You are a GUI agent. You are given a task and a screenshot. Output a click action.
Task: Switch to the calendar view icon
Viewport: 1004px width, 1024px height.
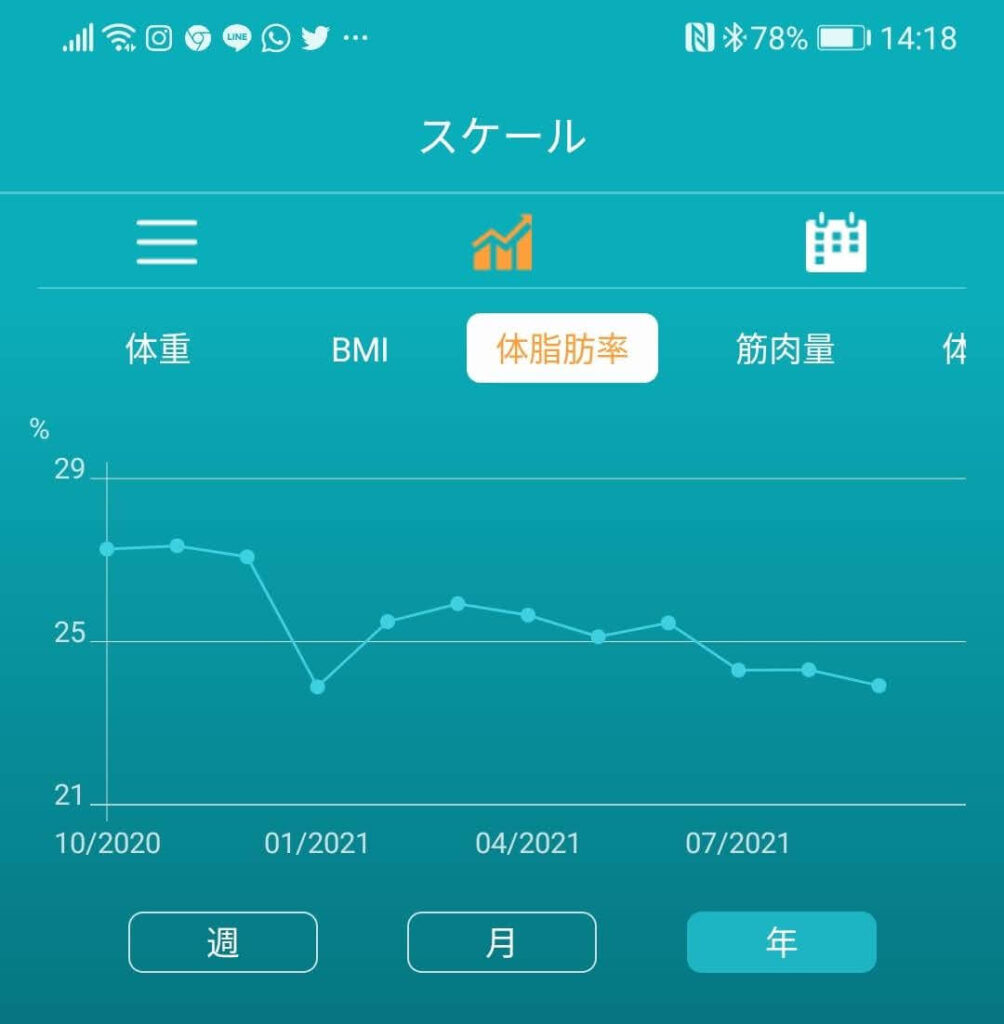(x=836, y=243)
